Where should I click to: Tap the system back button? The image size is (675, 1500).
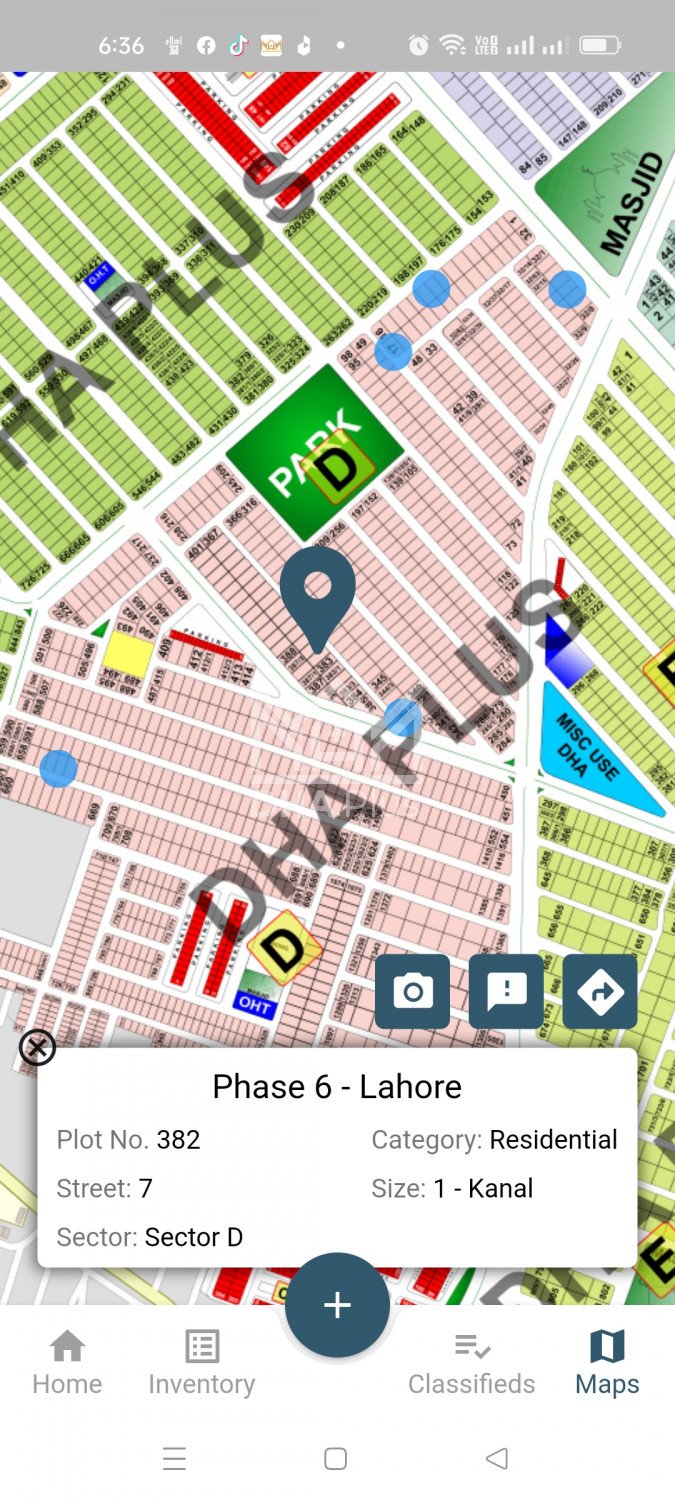pos(497,1459)
